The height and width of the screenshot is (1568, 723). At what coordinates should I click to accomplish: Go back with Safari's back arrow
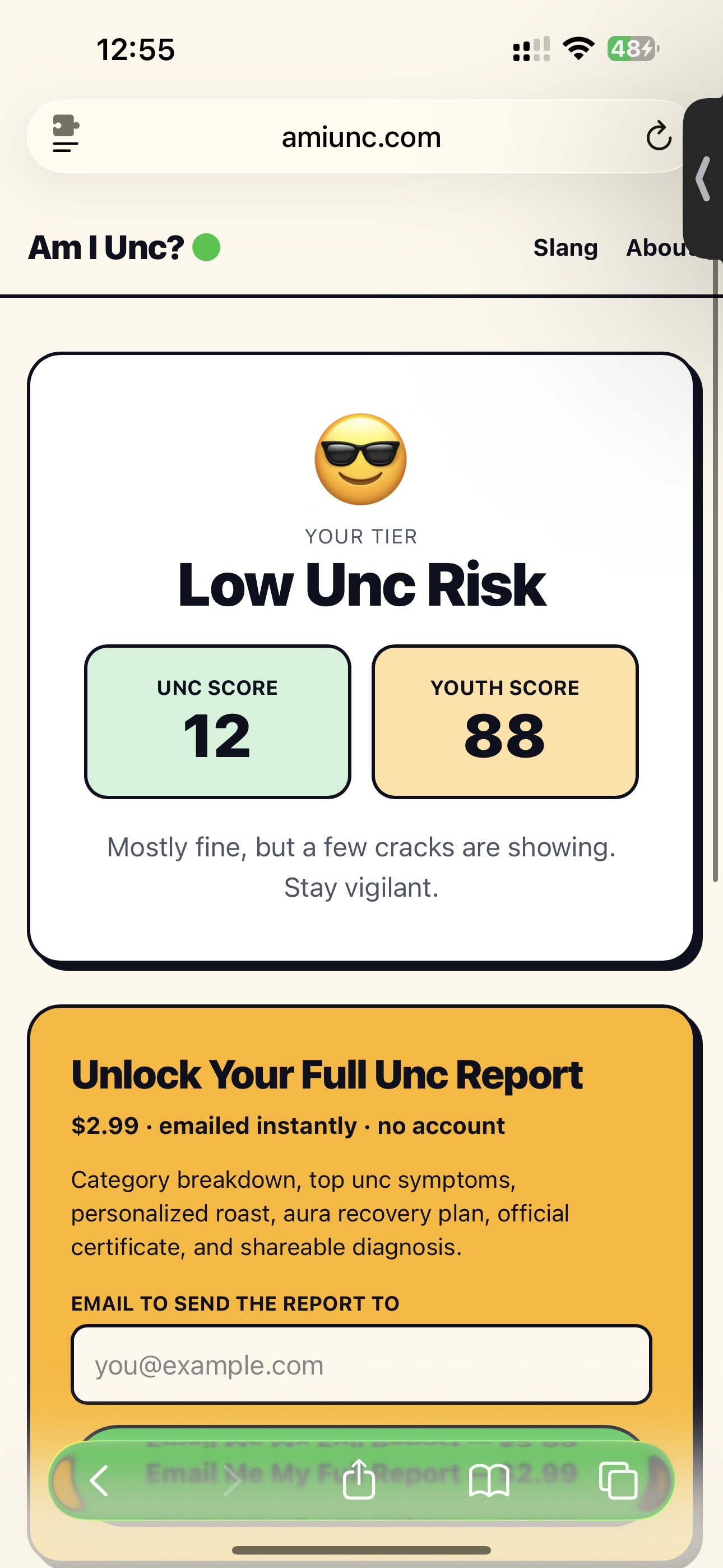(99, 1481)
